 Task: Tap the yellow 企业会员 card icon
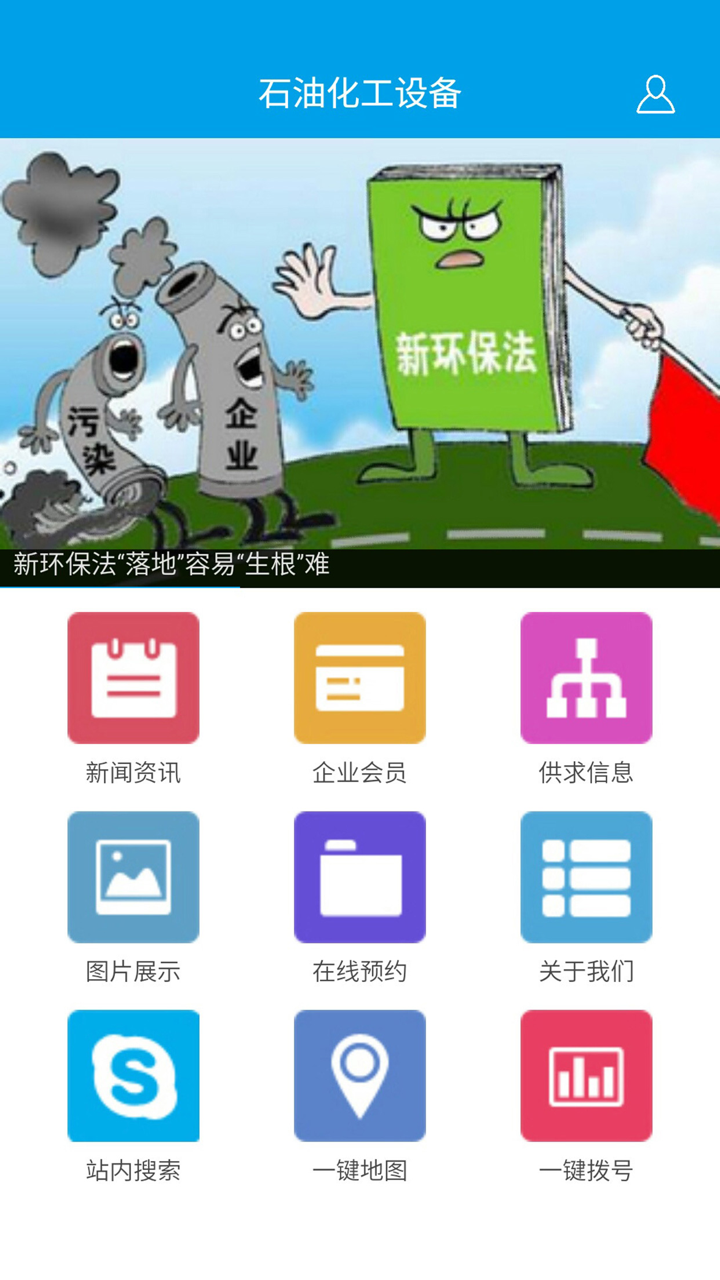coord(360,677)
